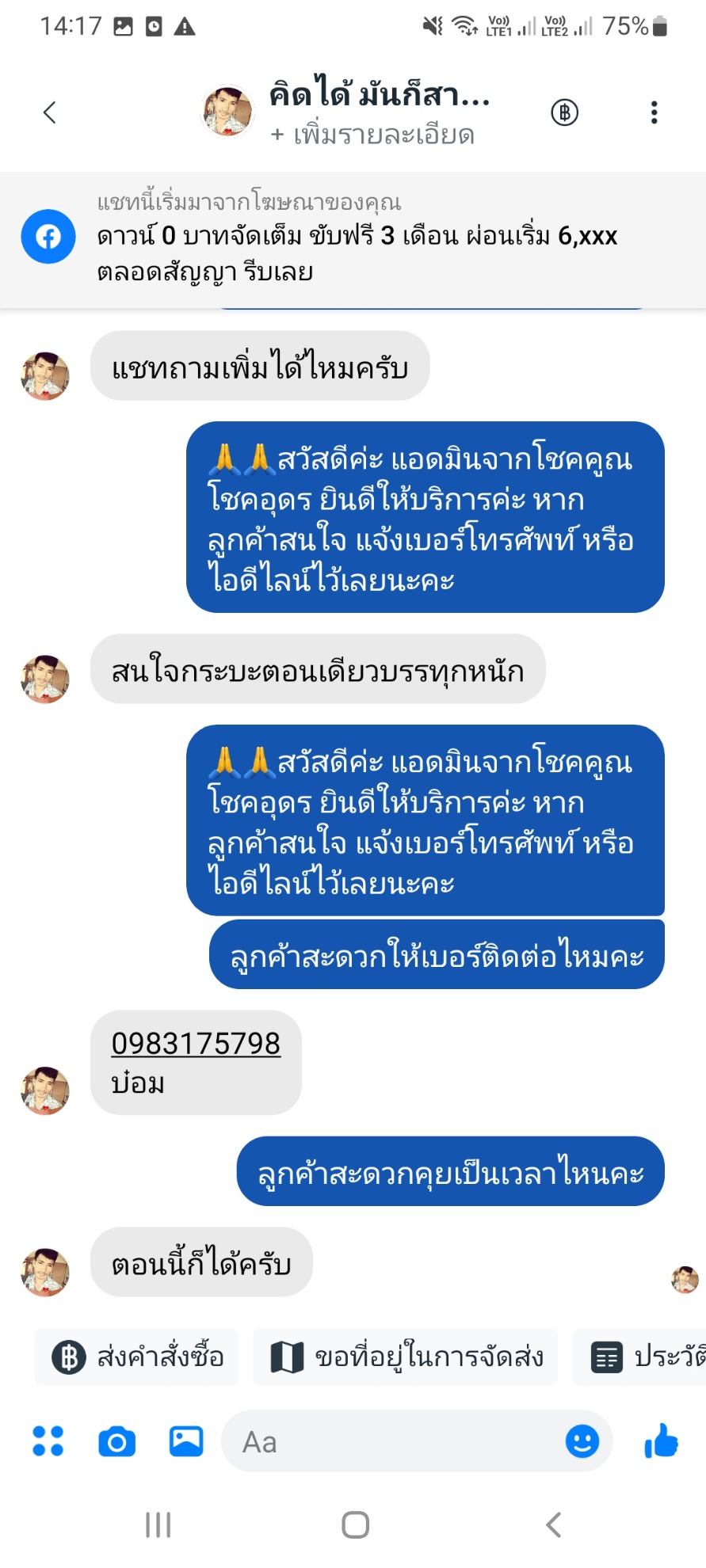The image size is (706, 1568).
Task: Open the four-dot more options menu
Action: [48, 1441]
